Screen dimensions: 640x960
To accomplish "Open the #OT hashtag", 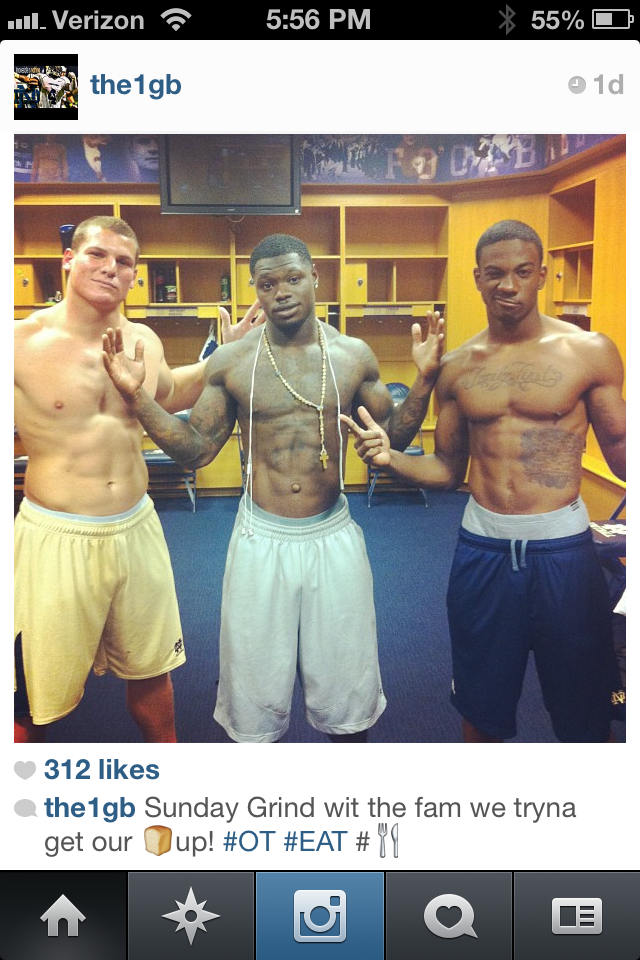I will click(x=249, y=842).
